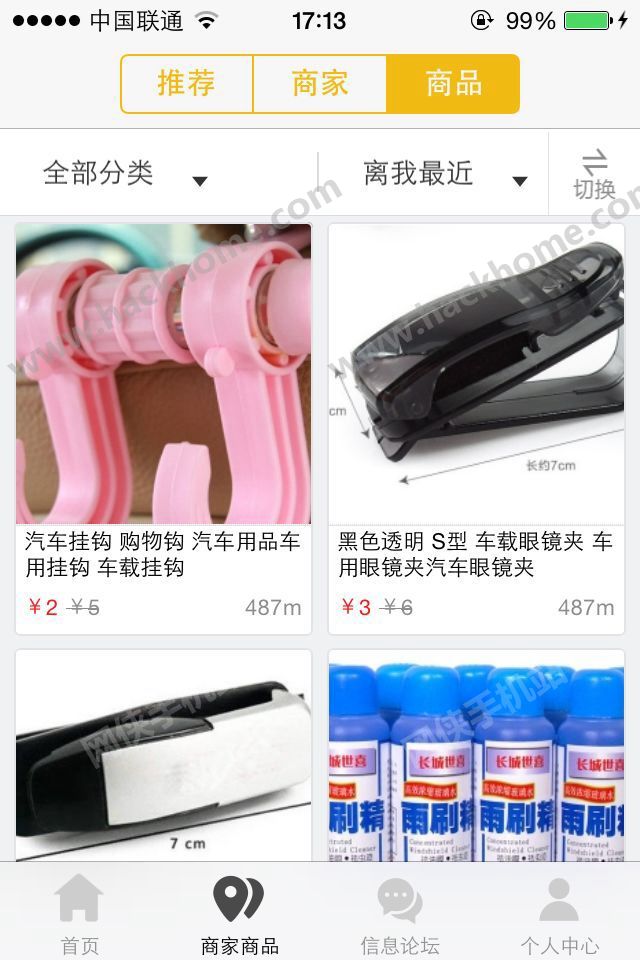Select the 商品 segment

pyautogui.click(x=453, y=84)
